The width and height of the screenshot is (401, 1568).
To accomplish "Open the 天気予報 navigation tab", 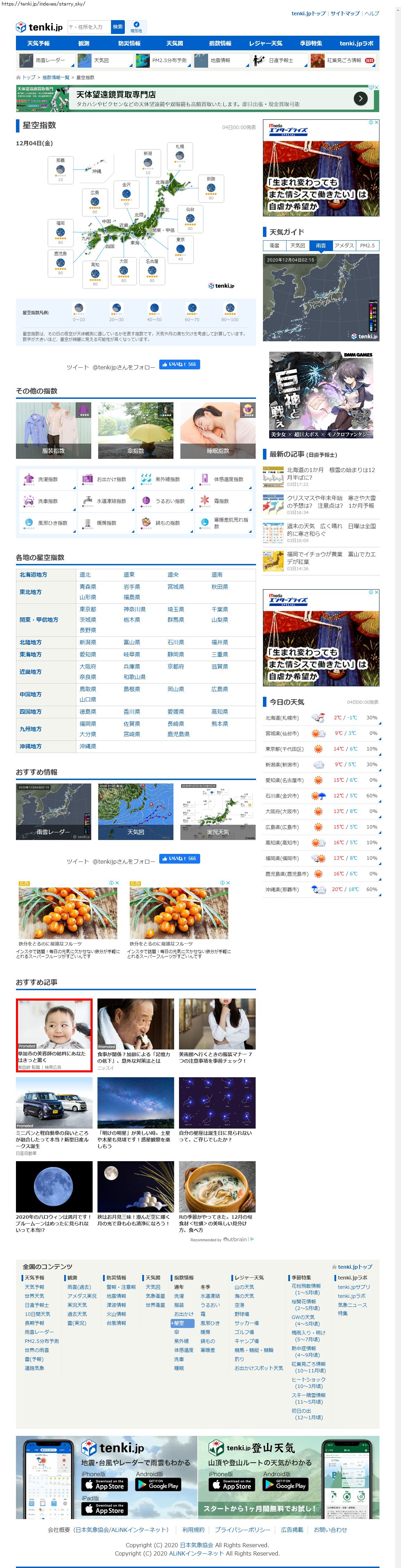I will (x=39, y=44).
